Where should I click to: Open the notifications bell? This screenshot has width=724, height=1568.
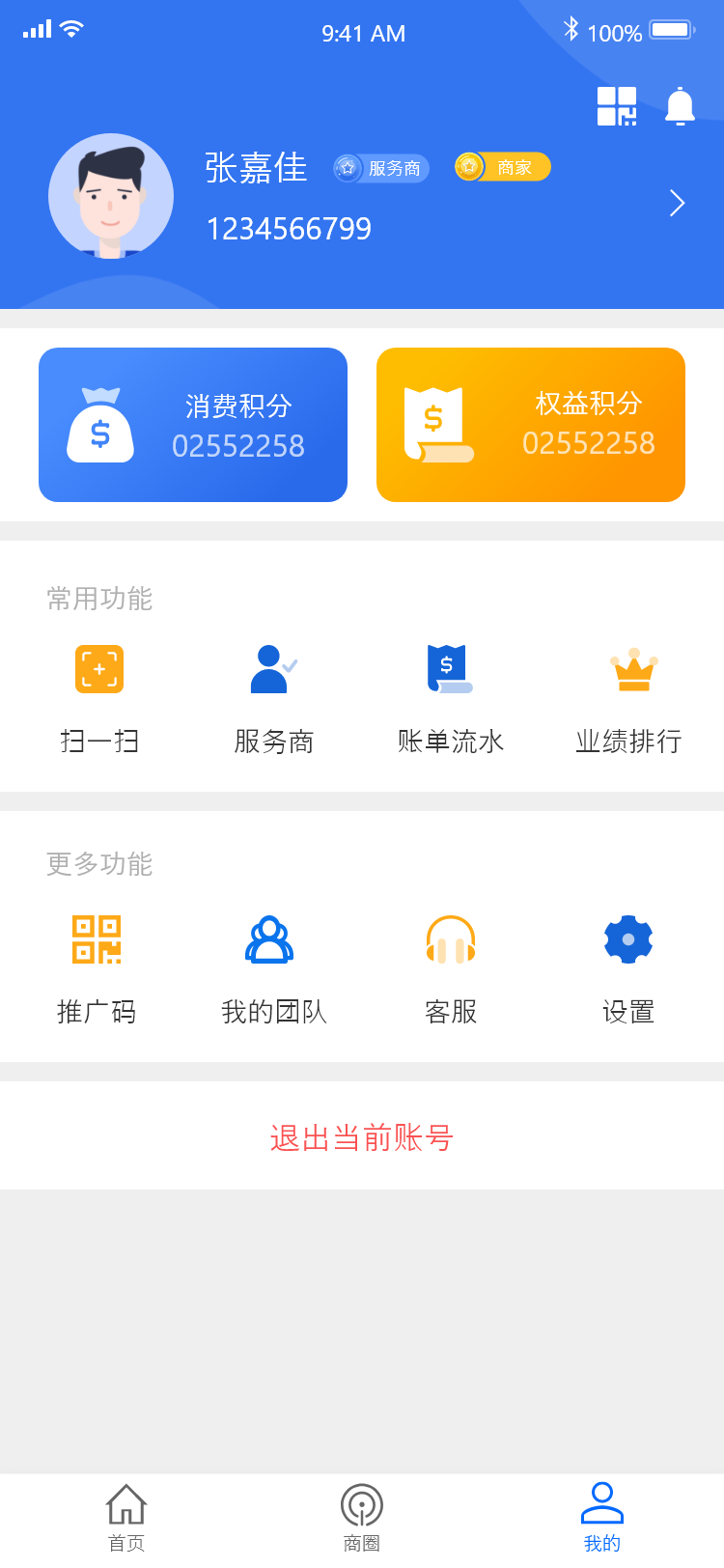coord(680,106)
